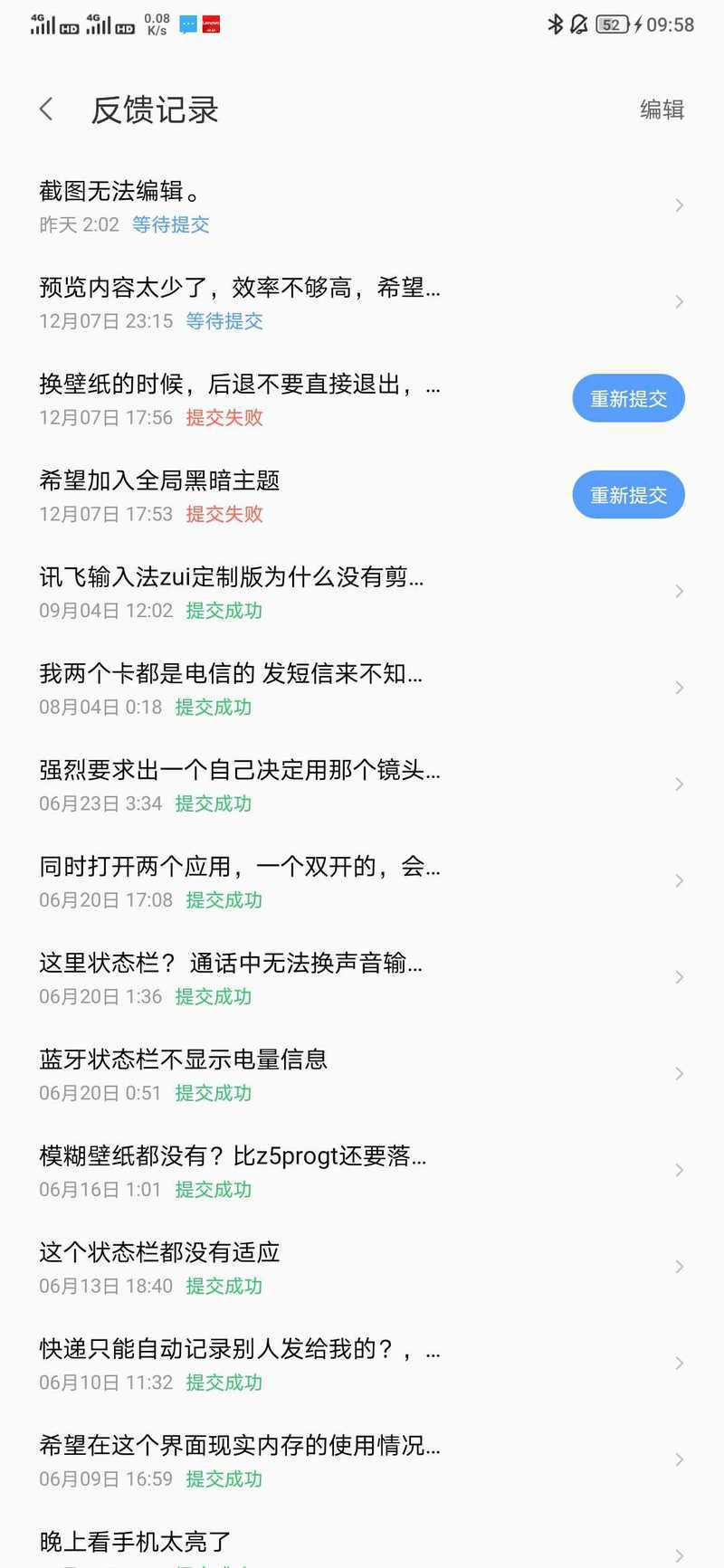Viewport: 724px width, 1568px height.
Task: Open feedback about 预览内容太少了
Action: click(362, 302)
